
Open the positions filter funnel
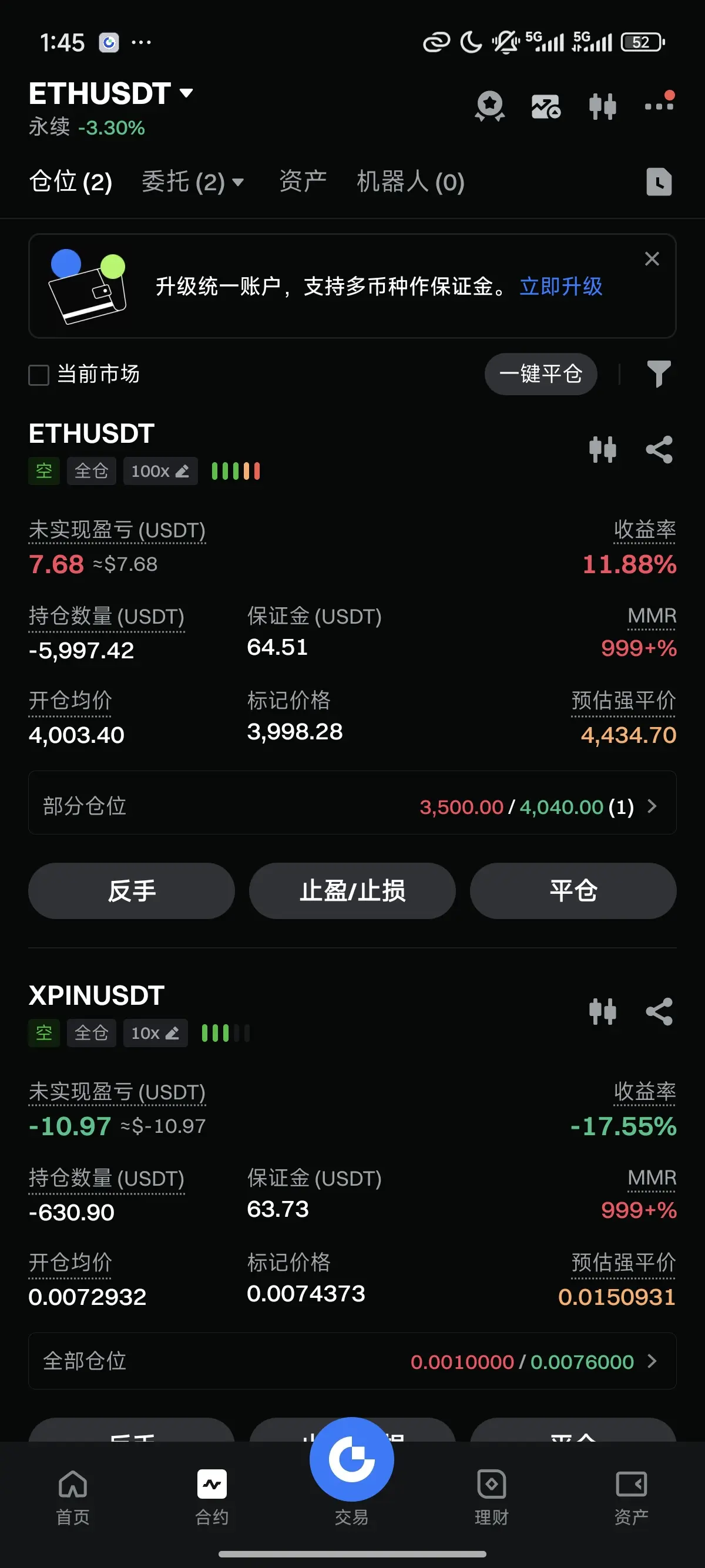[x=658, y=374]
